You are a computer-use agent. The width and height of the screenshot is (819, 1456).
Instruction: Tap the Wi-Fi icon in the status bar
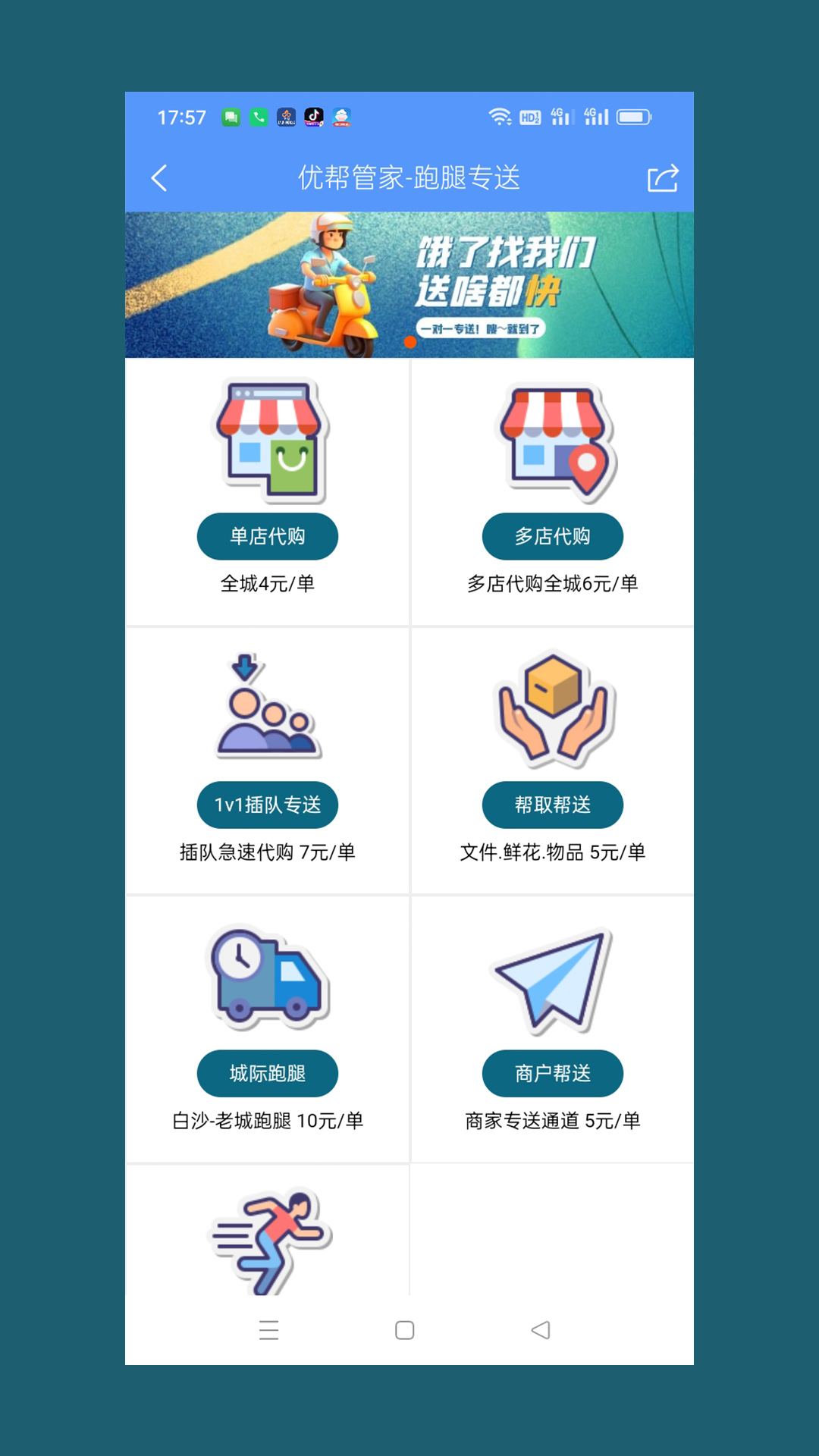click(x=499, y=116)
